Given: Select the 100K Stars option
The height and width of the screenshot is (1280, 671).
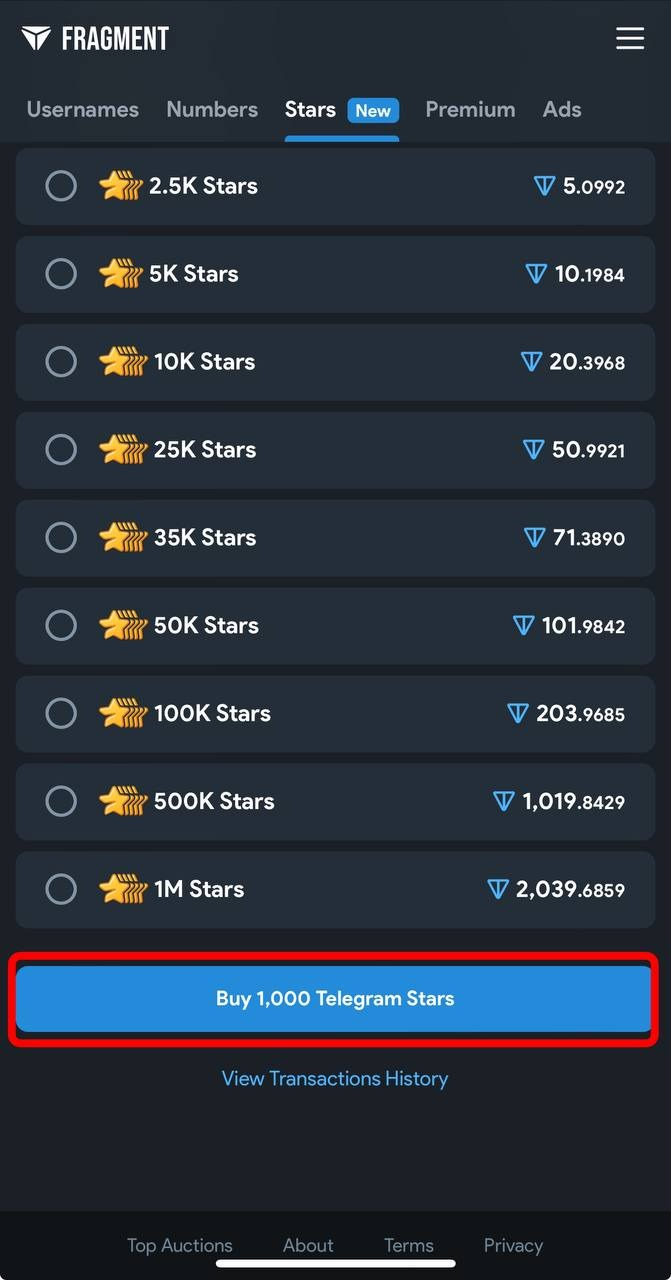Looking at the screenshot, I should point(61,714).
